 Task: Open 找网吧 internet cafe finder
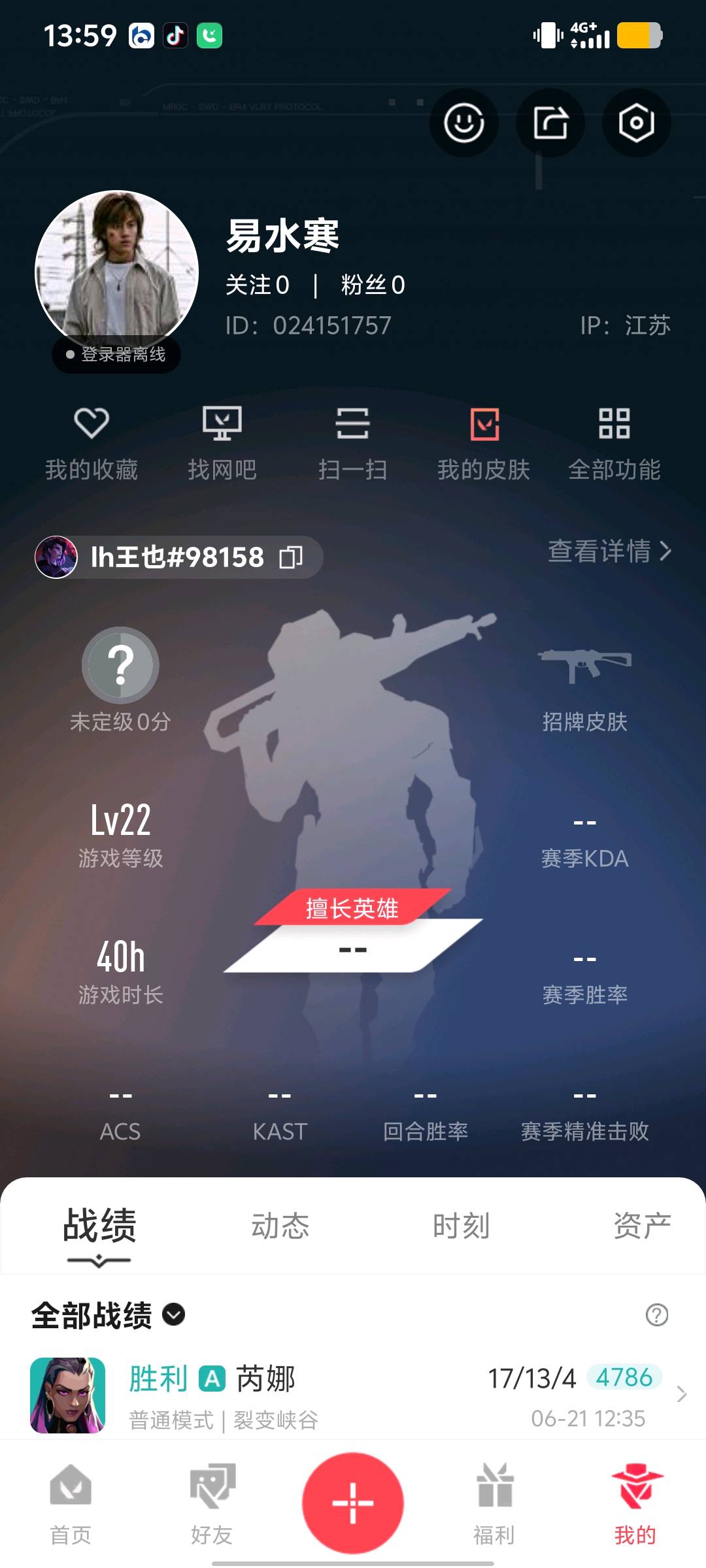(x=222, y=444)
